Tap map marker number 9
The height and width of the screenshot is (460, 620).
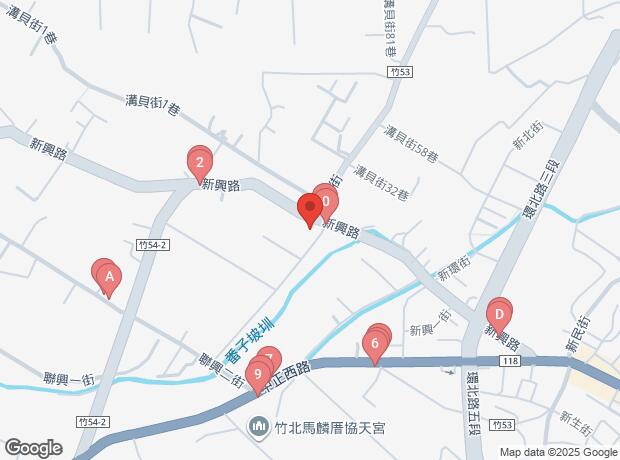point(259,376)
